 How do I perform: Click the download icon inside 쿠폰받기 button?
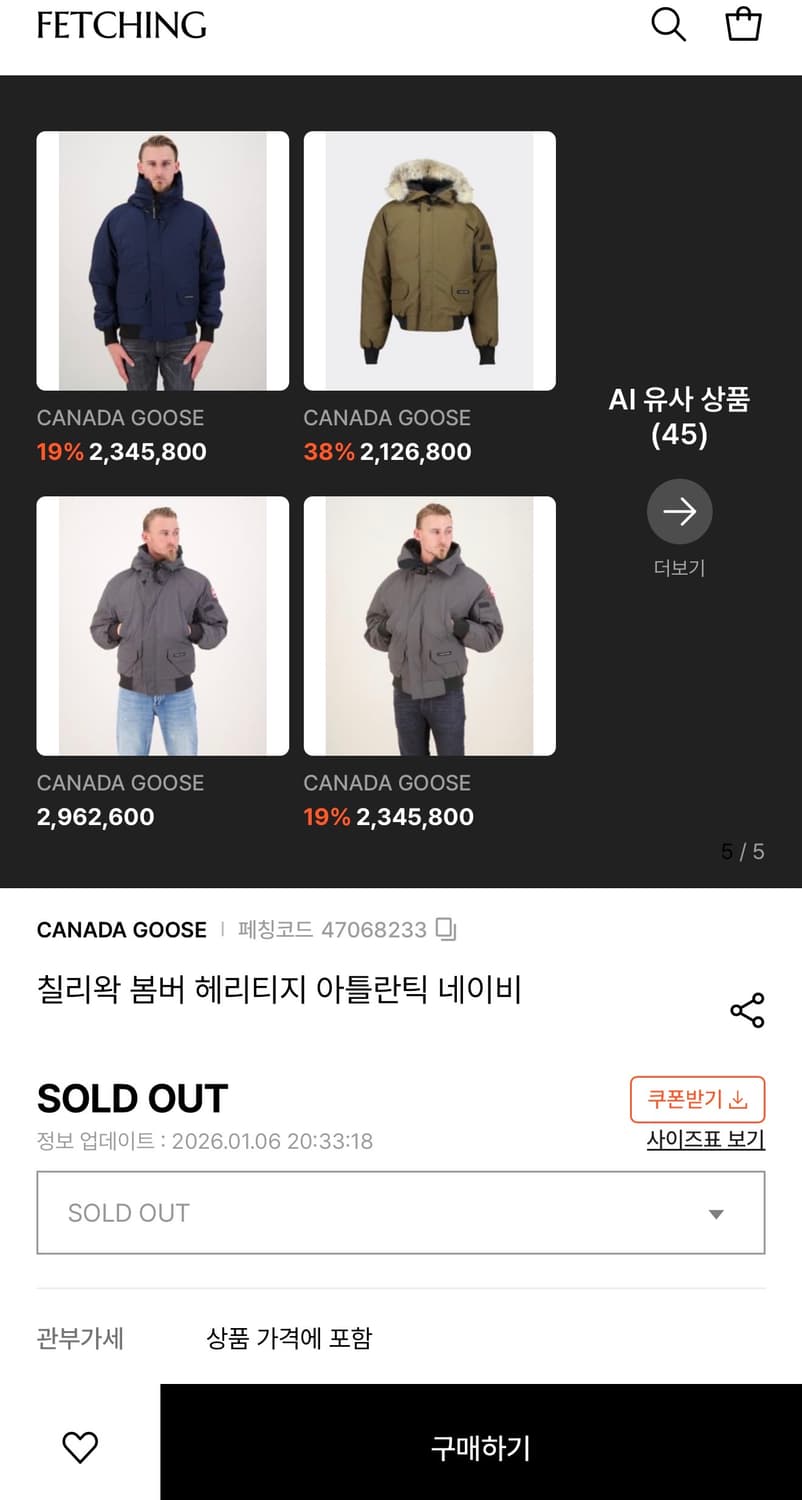[x=737, y=1099]
